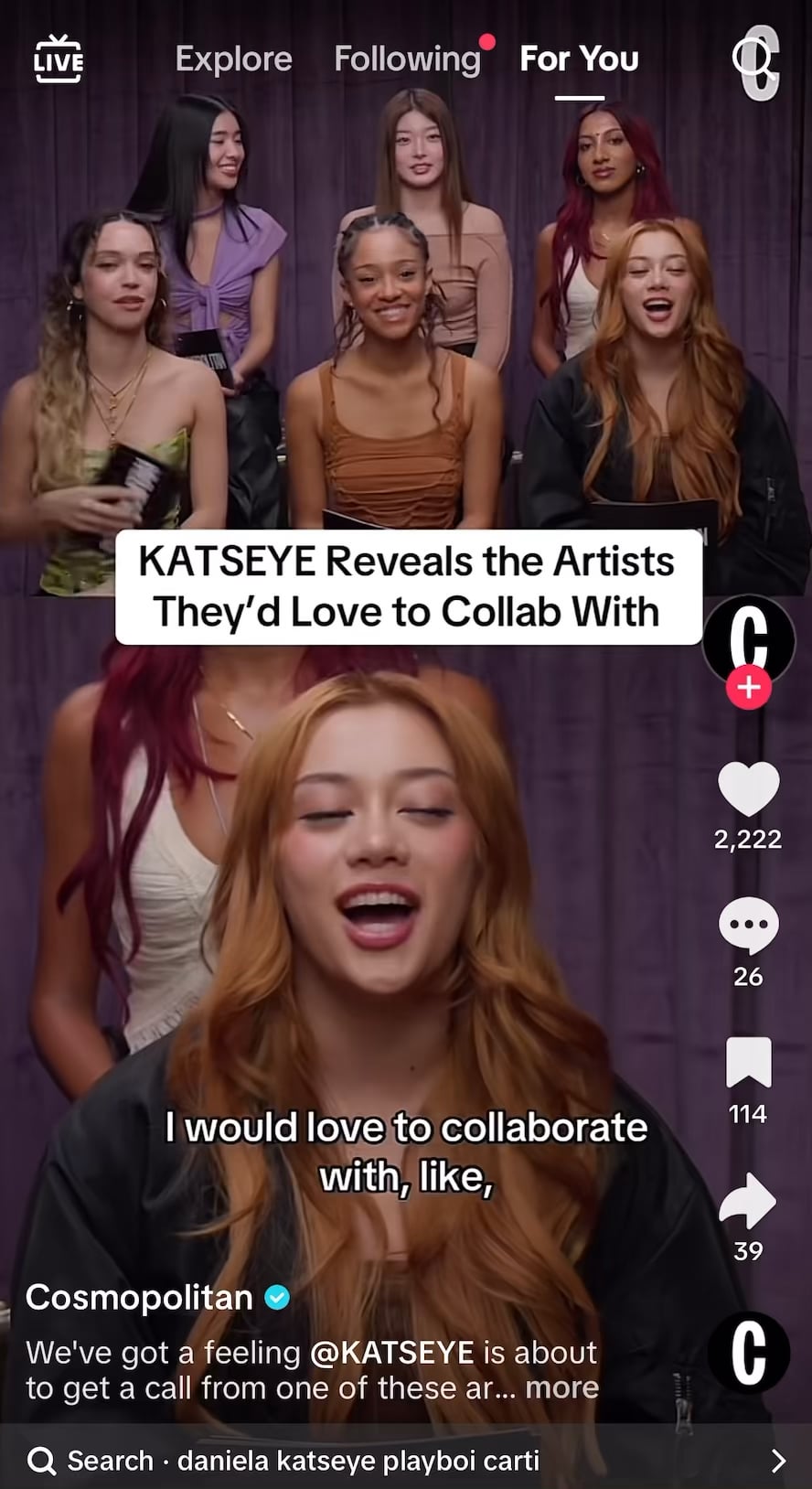The height and width of the screenshot is (1489, 812).
Task: Bookmark this video to favorites
Action: (x=748, y=1063)
